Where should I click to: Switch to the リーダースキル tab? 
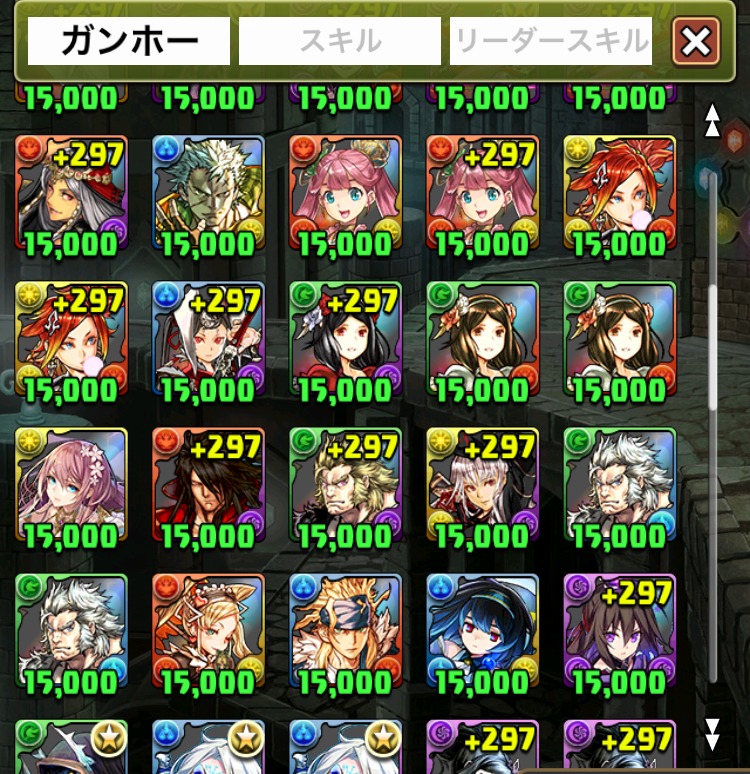coord(551,41)
